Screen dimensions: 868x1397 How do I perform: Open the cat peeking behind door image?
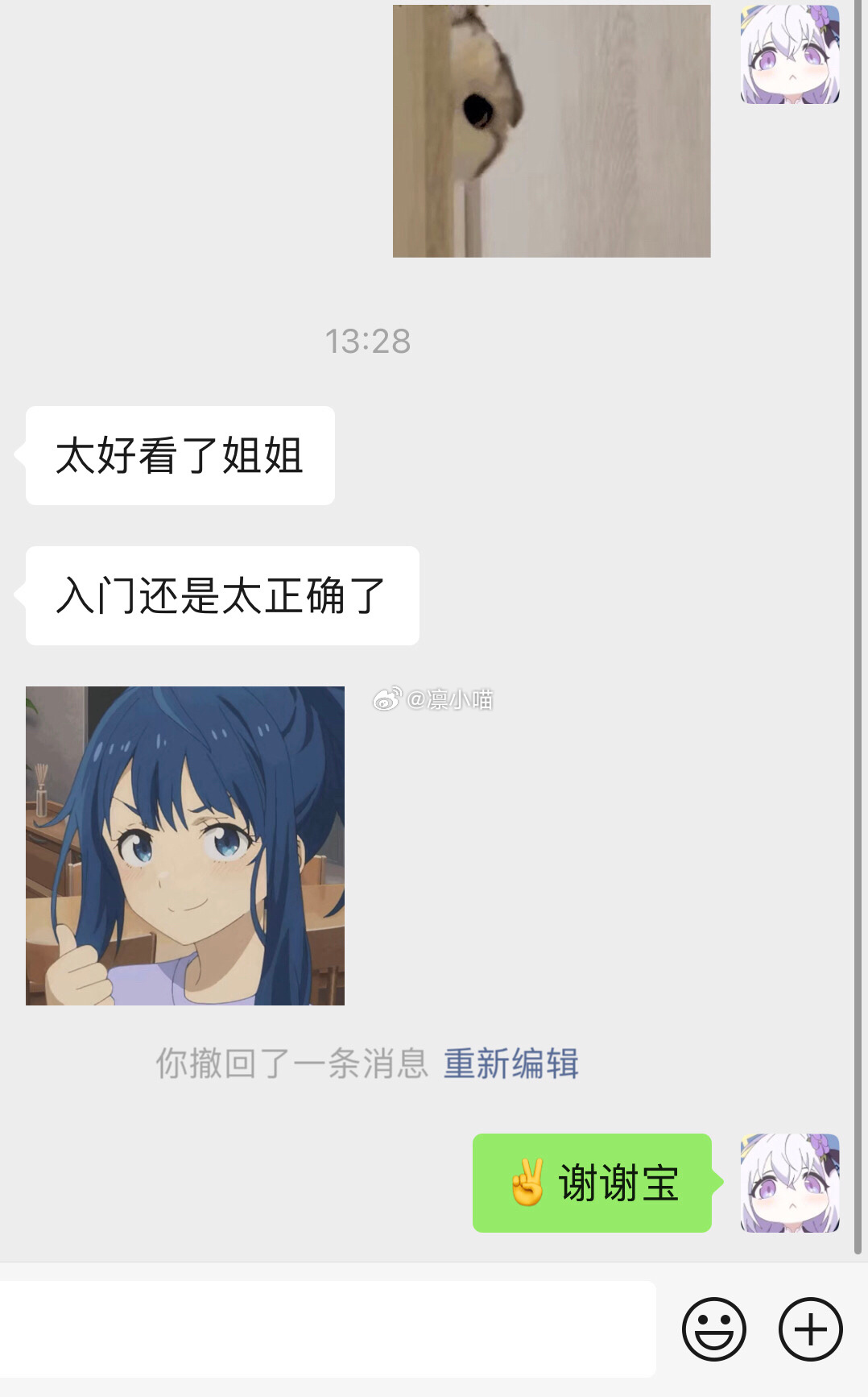552,131
